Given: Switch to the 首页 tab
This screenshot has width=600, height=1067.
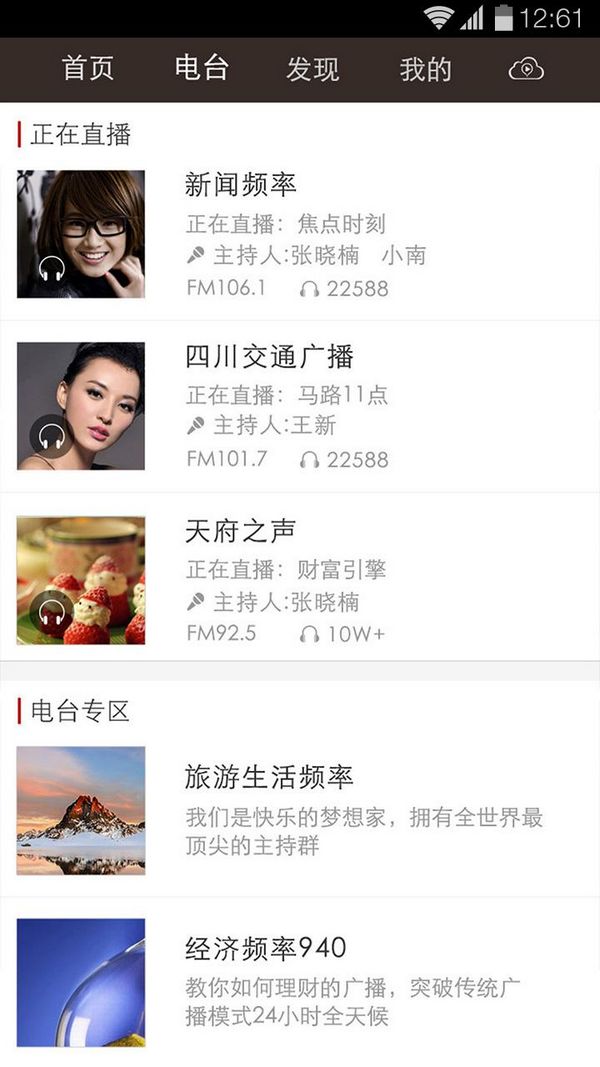Looking at the screenshot, I should [88, 69].
